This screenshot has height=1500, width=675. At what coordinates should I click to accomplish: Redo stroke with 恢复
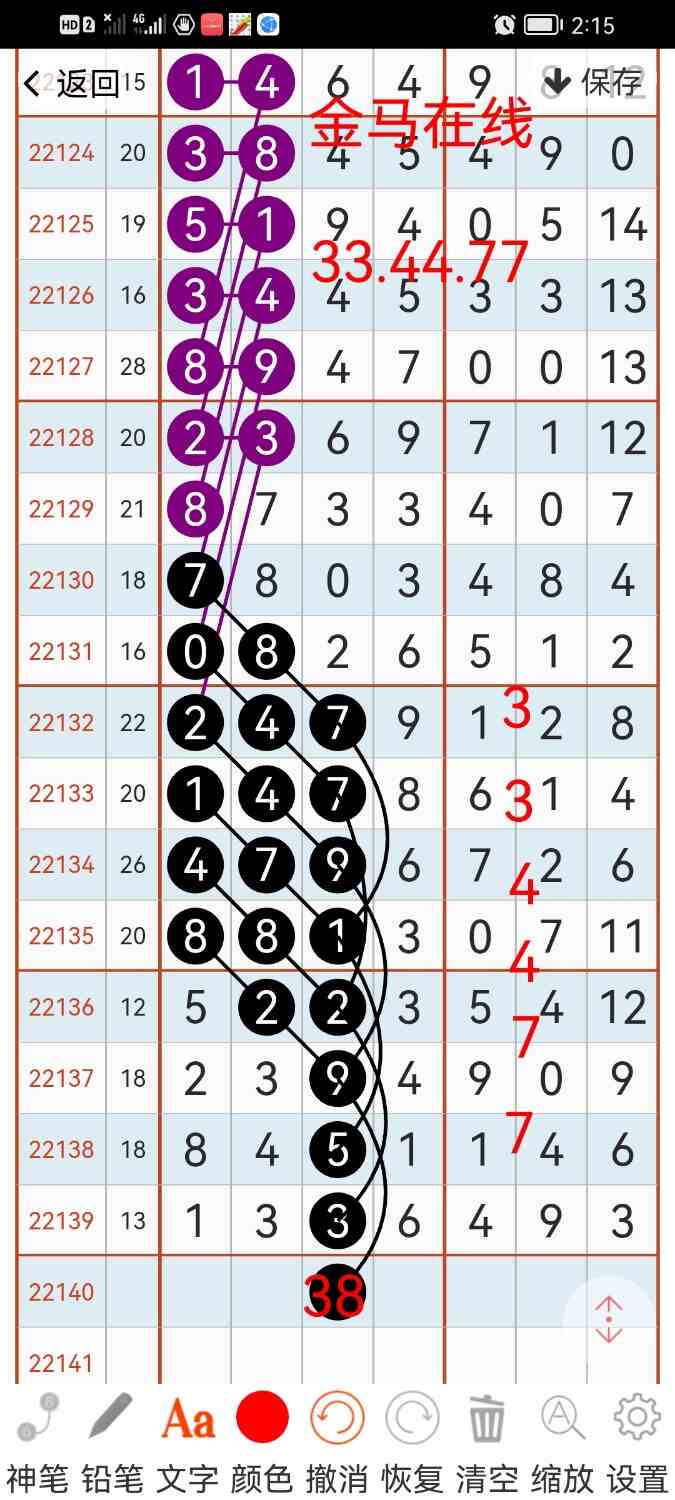click(412, 1440)
